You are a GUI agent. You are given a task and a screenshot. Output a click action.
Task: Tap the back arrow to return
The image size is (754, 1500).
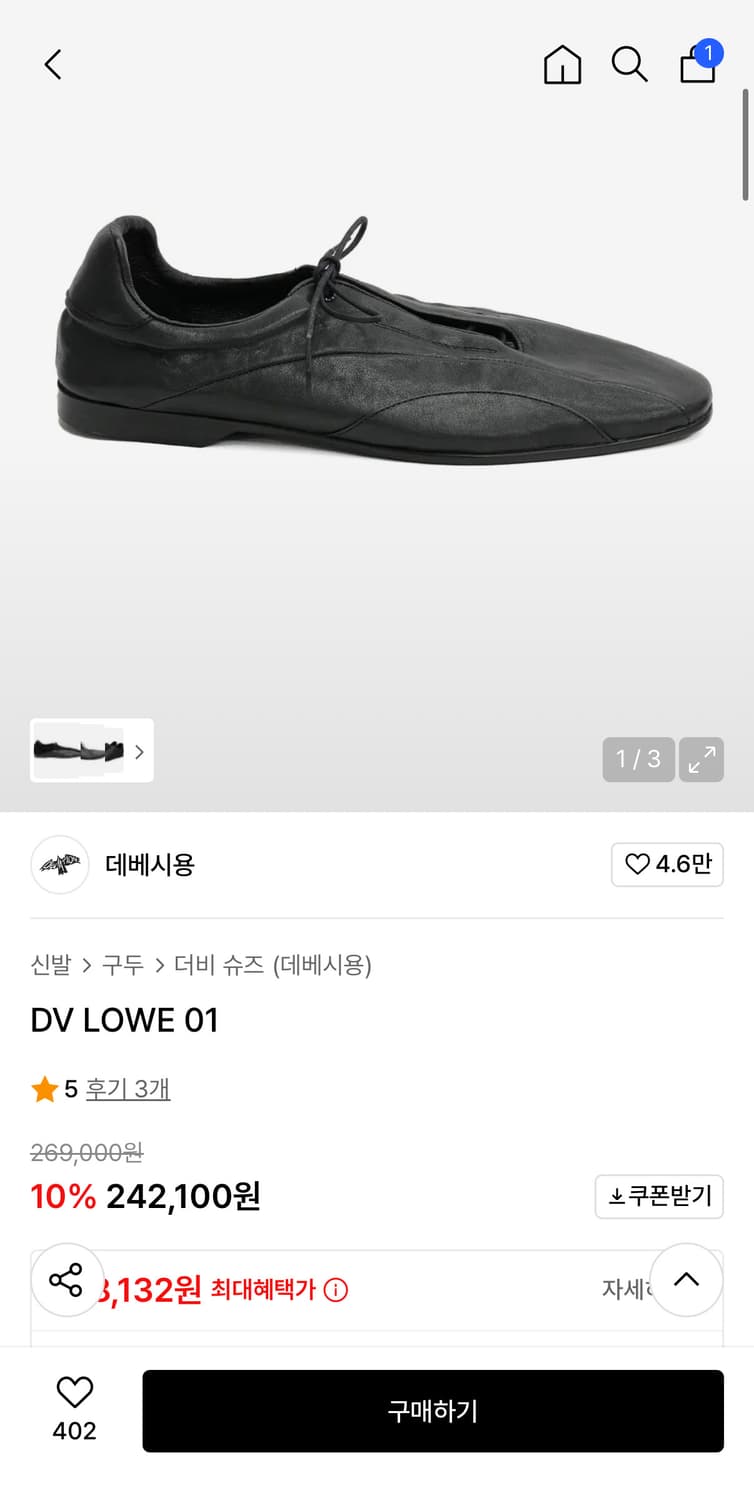pyautogui.click(x=52, y=63)
